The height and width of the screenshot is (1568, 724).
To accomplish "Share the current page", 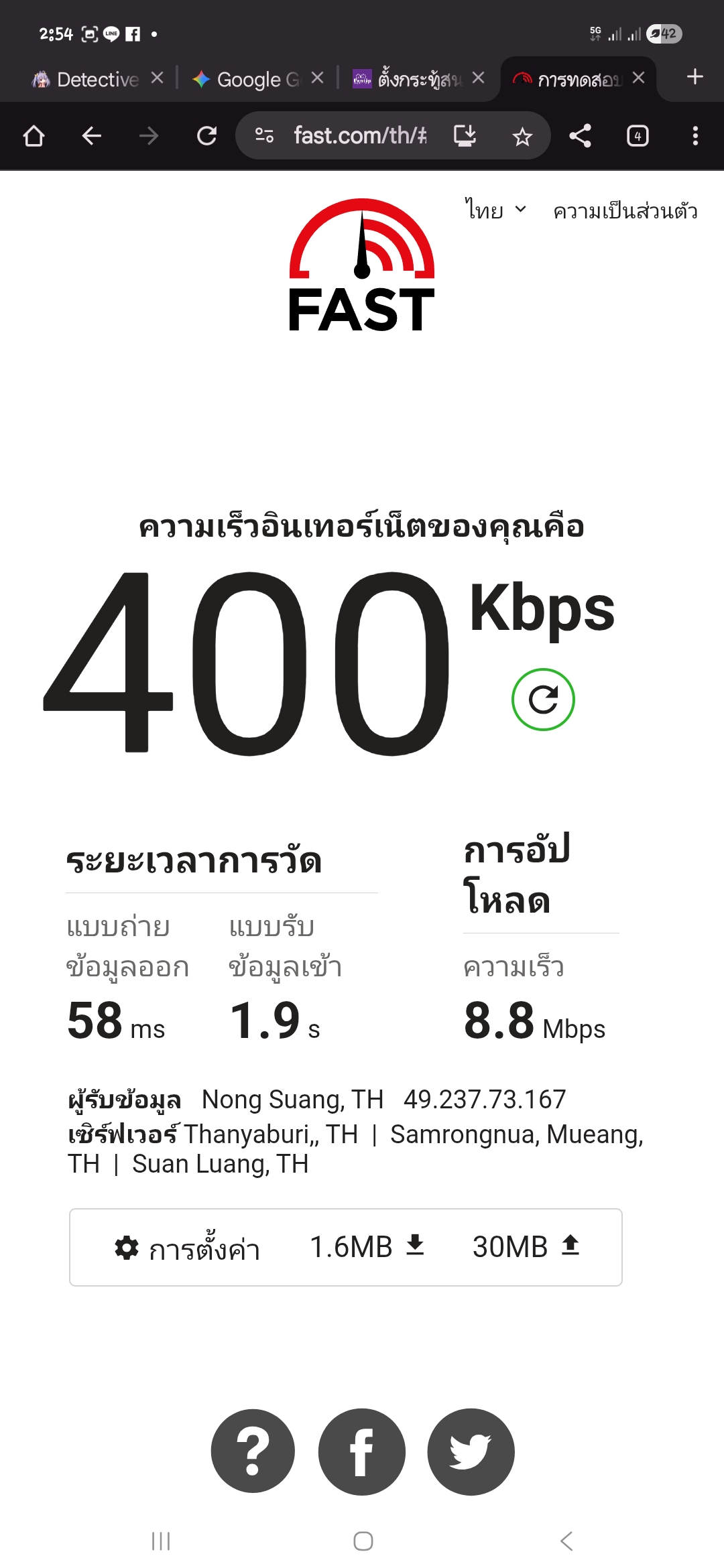I will click(x=580, y=136).
